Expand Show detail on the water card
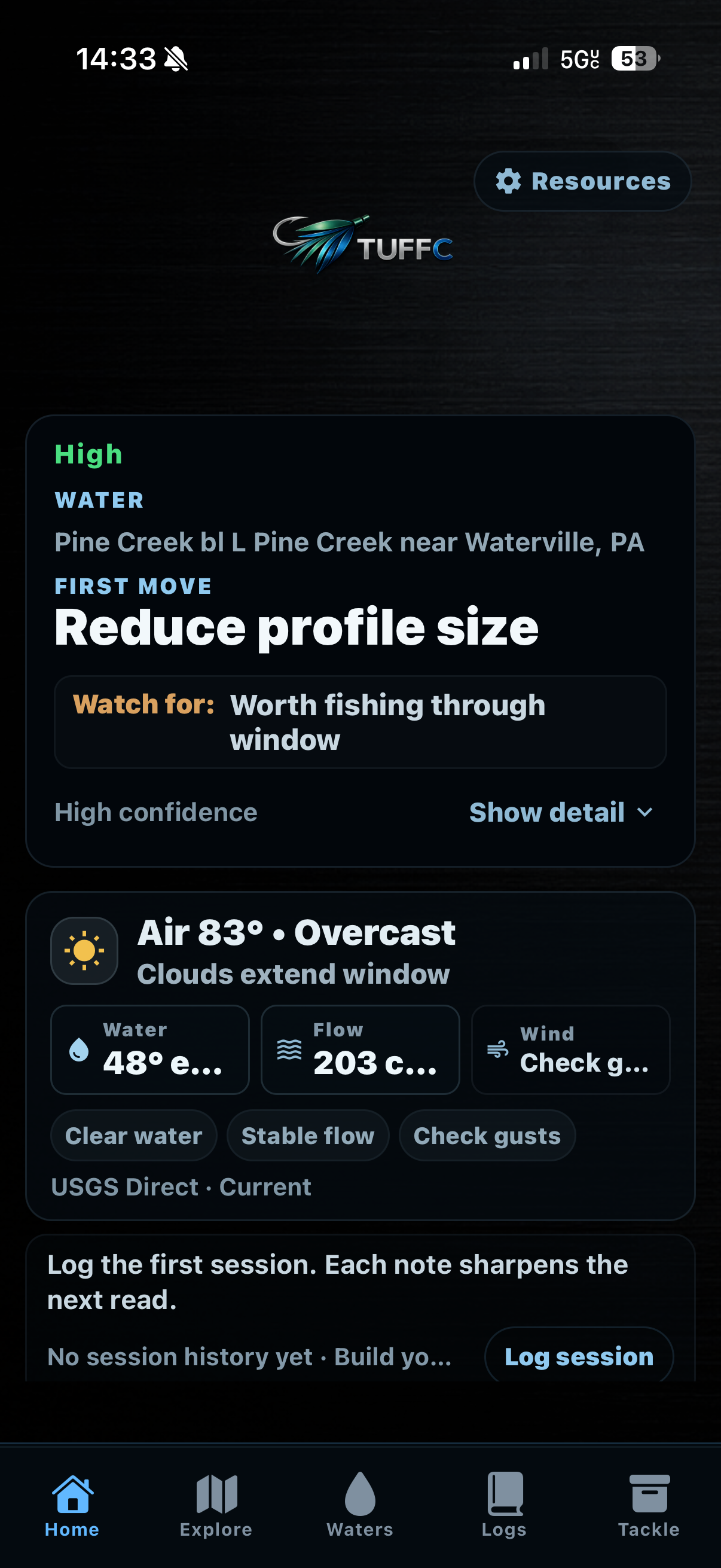Screen dimensions: 721x1568 (x=561, y=813)
